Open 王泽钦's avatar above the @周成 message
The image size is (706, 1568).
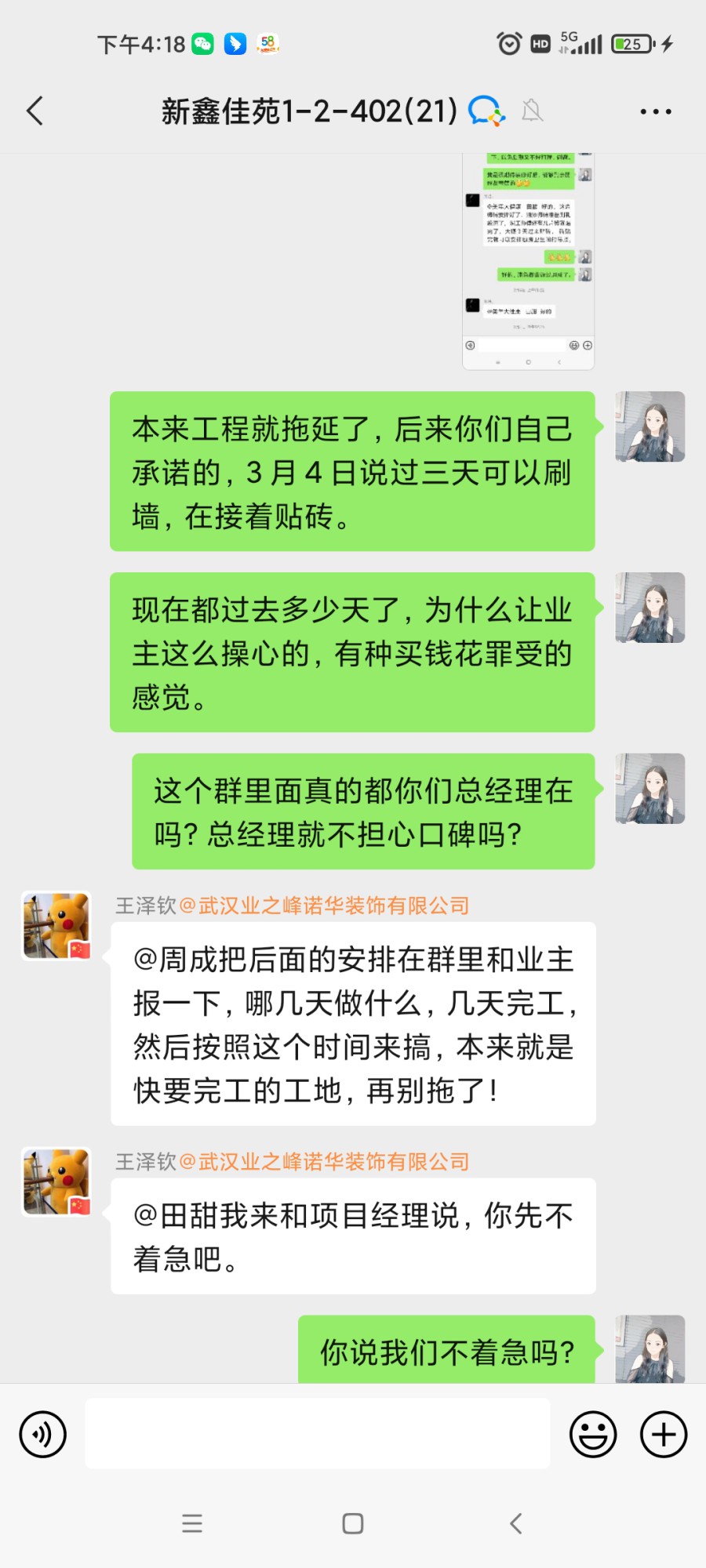tap(56, 926)
